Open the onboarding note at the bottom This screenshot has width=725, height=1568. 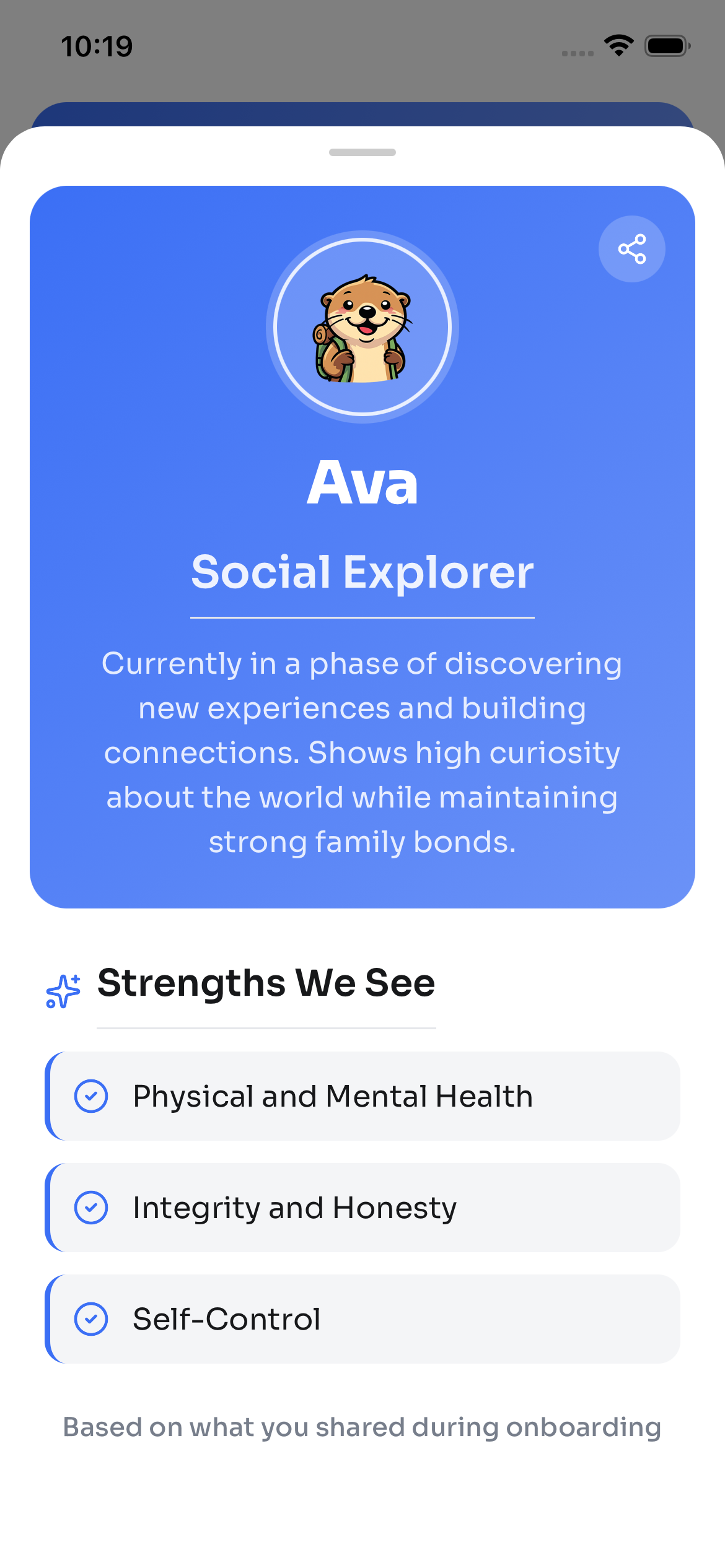(x=362, y=1426)
